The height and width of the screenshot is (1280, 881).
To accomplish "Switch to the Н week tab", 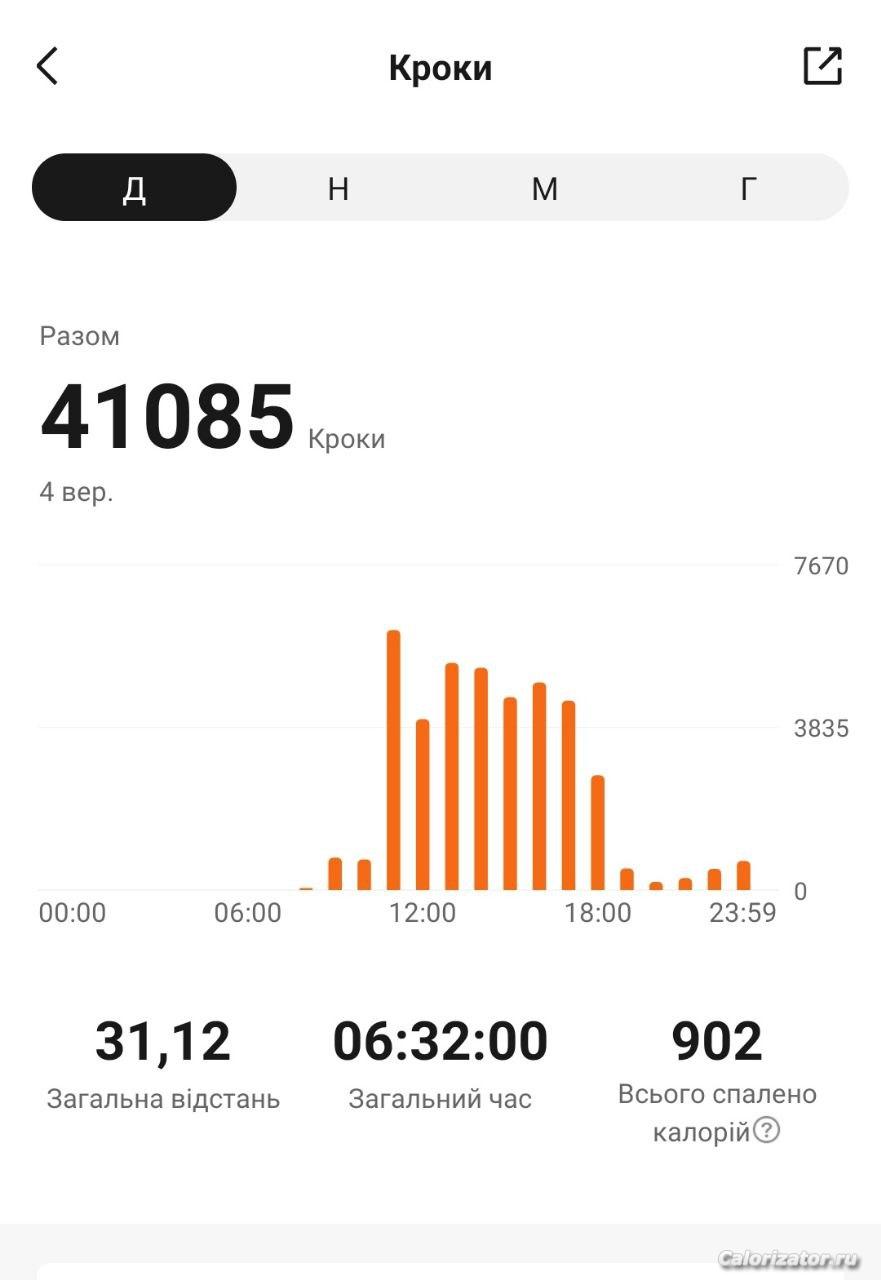I will pyautogui.click(x=339, y=187).
